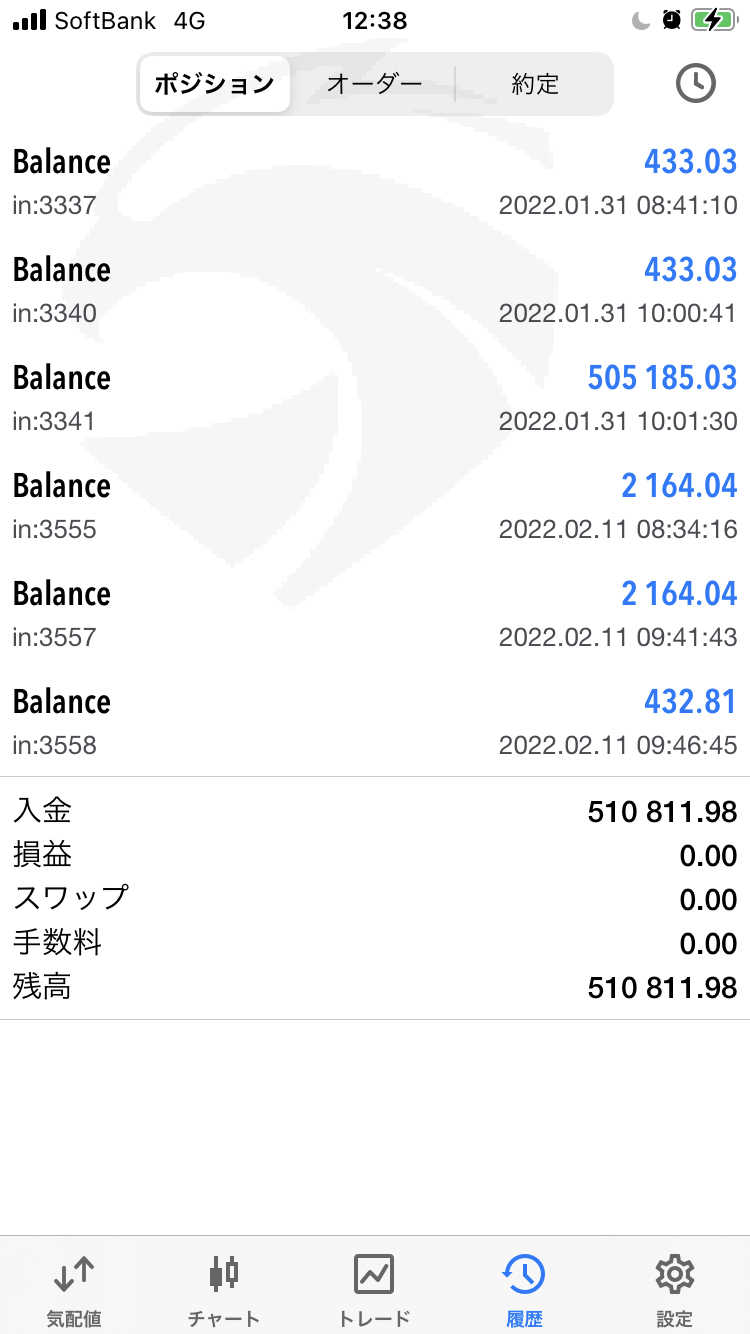Screen dimensions: 750x1334
Task: Open the Balance entry in:3337
Action: tap(375, 182)
